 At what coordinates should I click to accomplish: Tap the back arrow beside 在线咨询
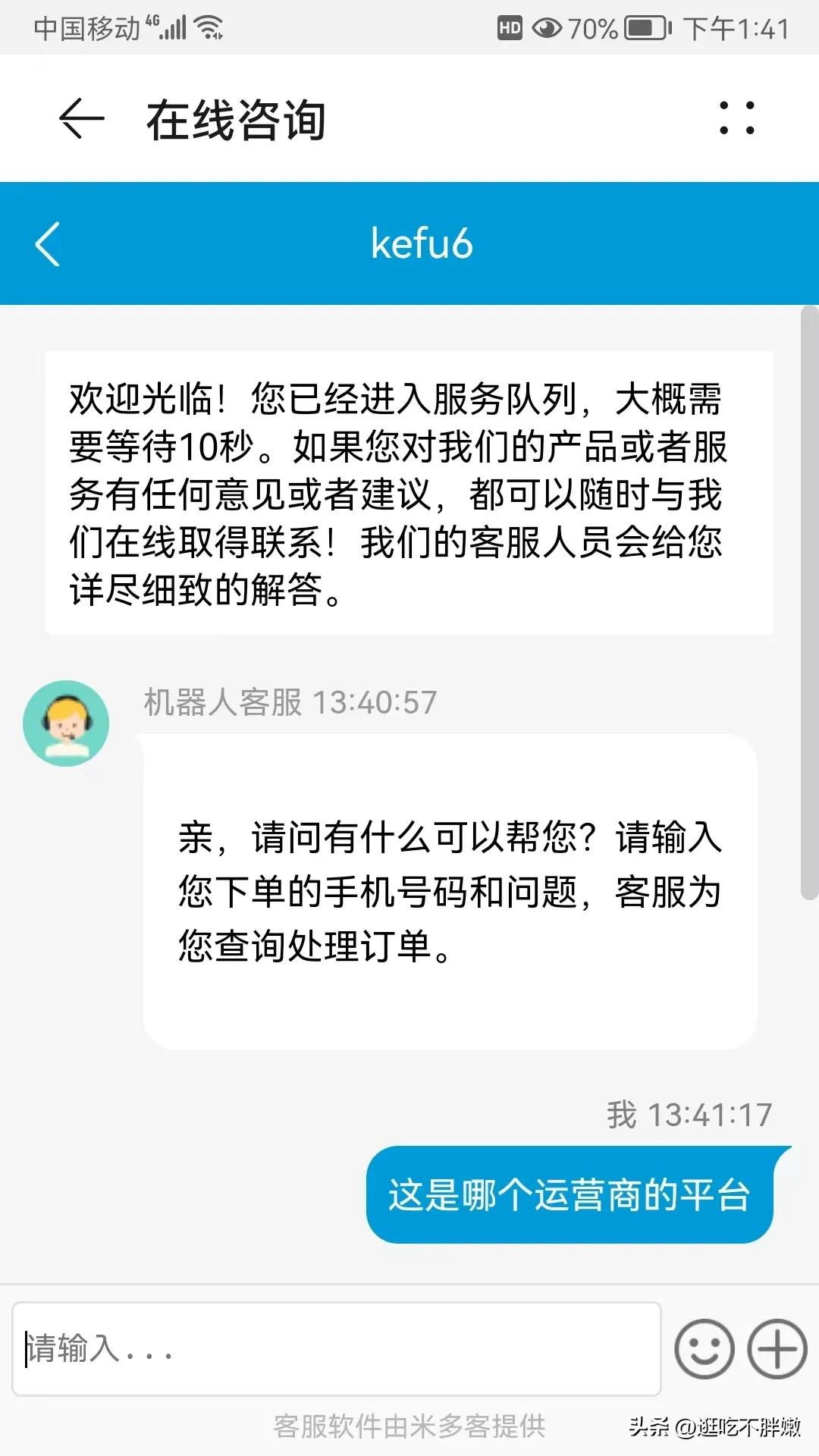80,118
